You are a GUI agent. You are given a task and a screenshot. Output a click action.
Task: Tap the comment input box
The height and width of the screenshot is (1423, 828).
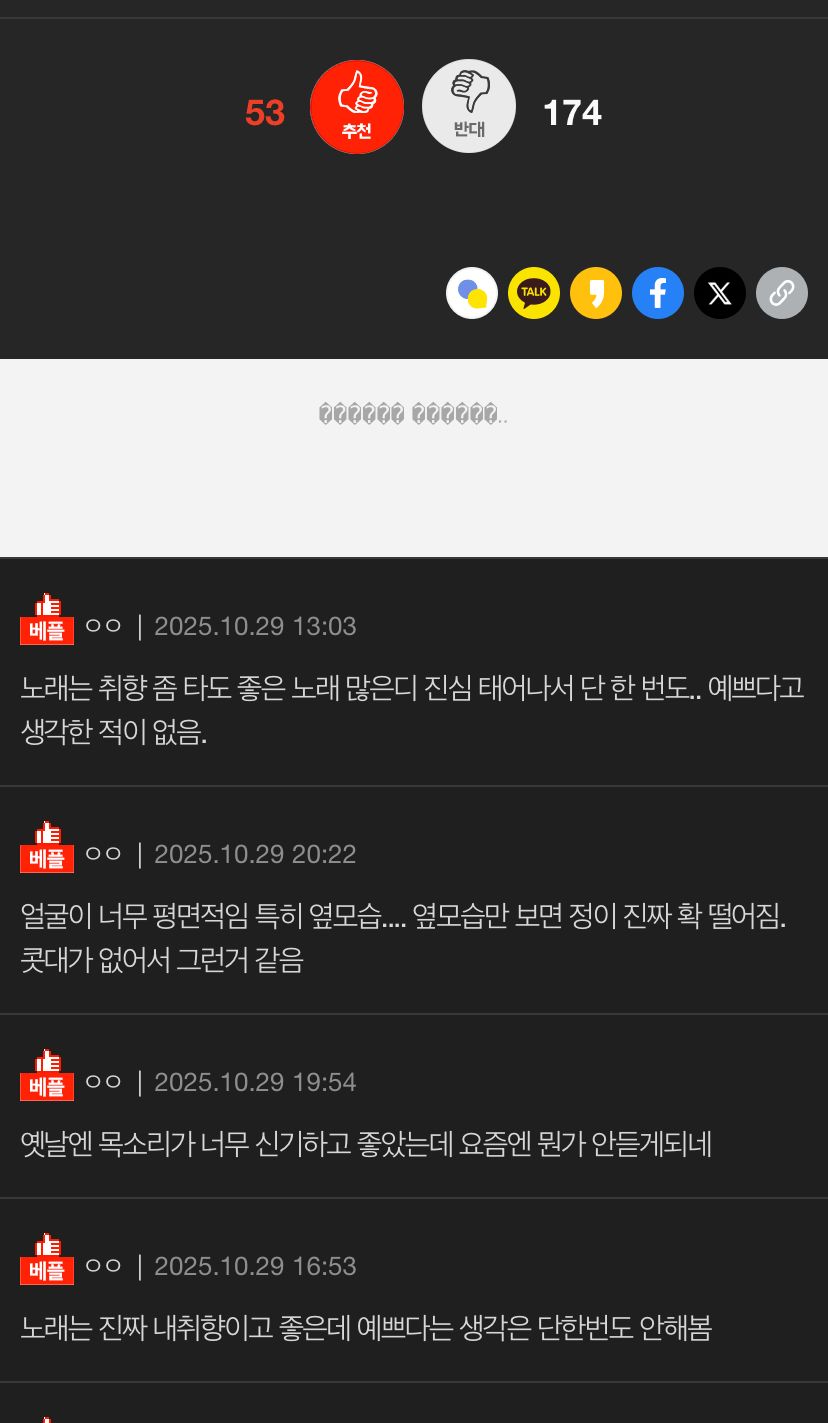414,457
